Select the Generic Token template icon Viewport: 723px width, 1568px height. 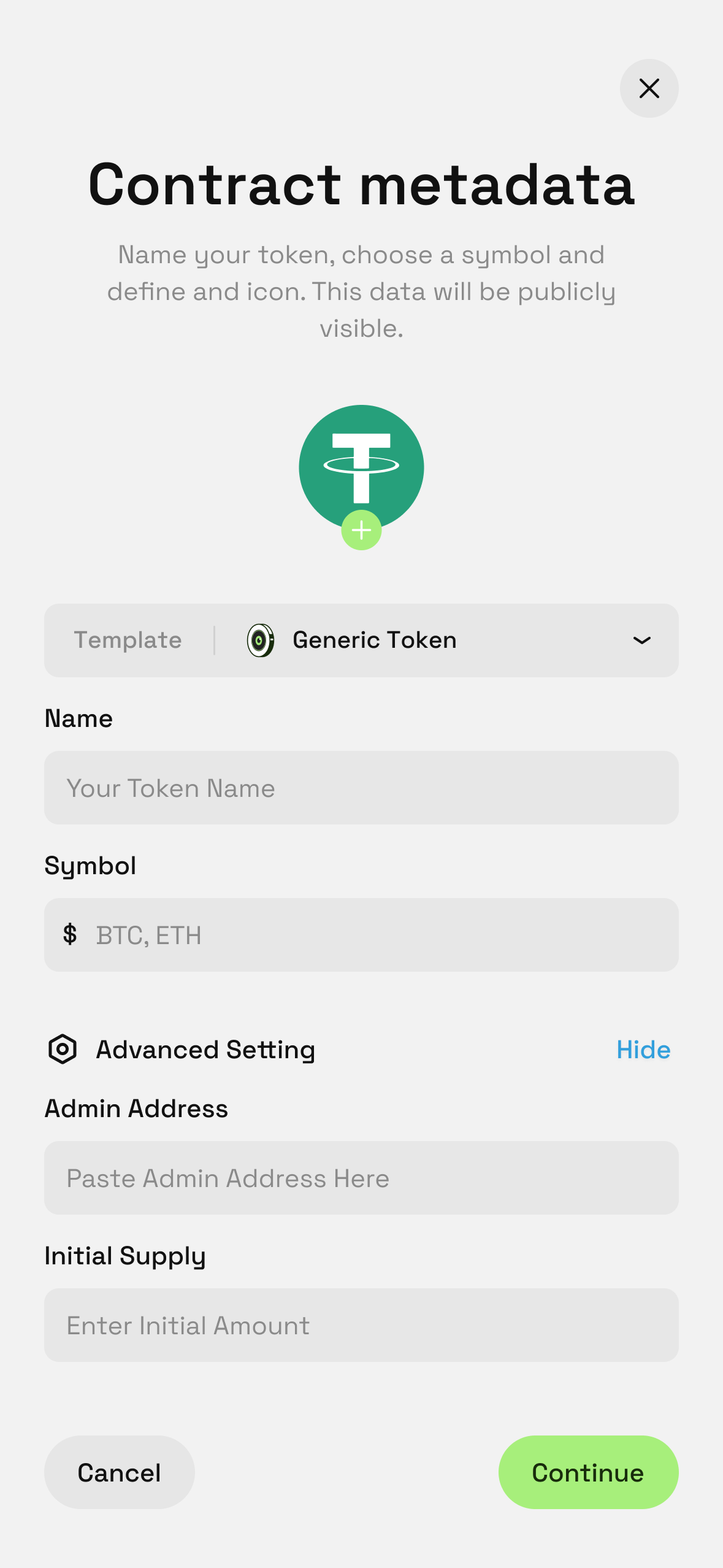click(x=261, y=640)
